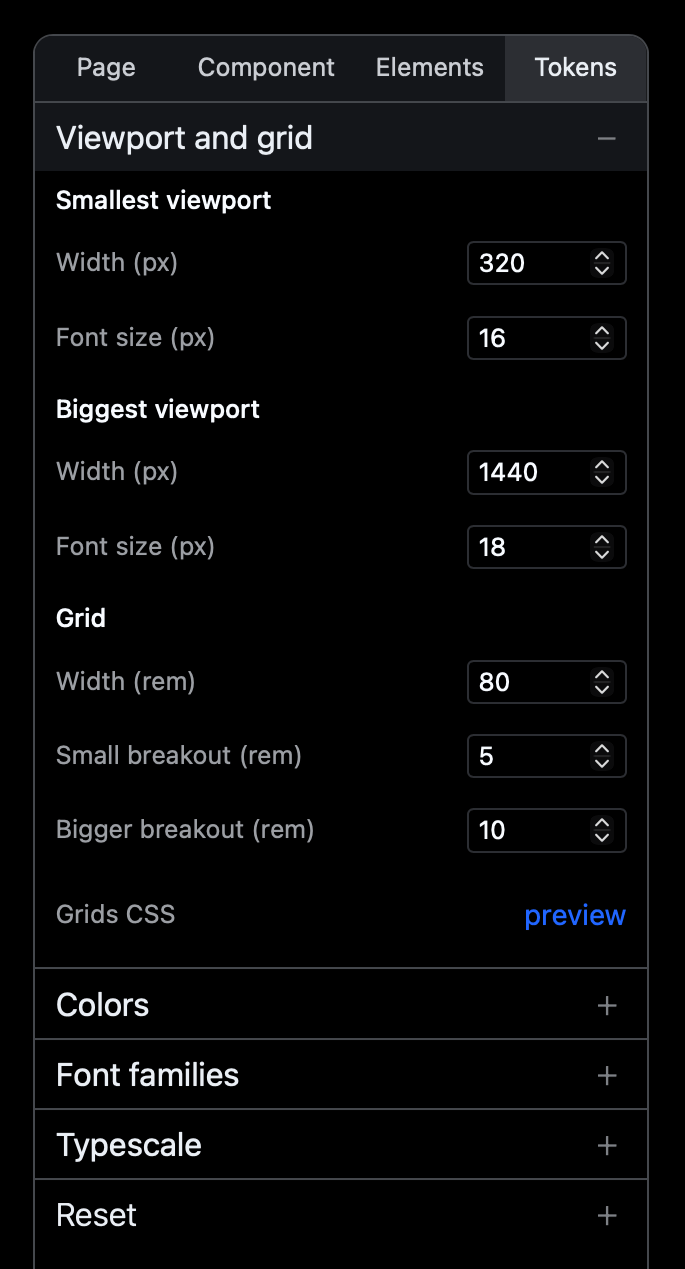This screenshot has height=1269, width=685.
Task: Switch to the Elements tab
Action: pyautogui.click(x=429, y=68)
